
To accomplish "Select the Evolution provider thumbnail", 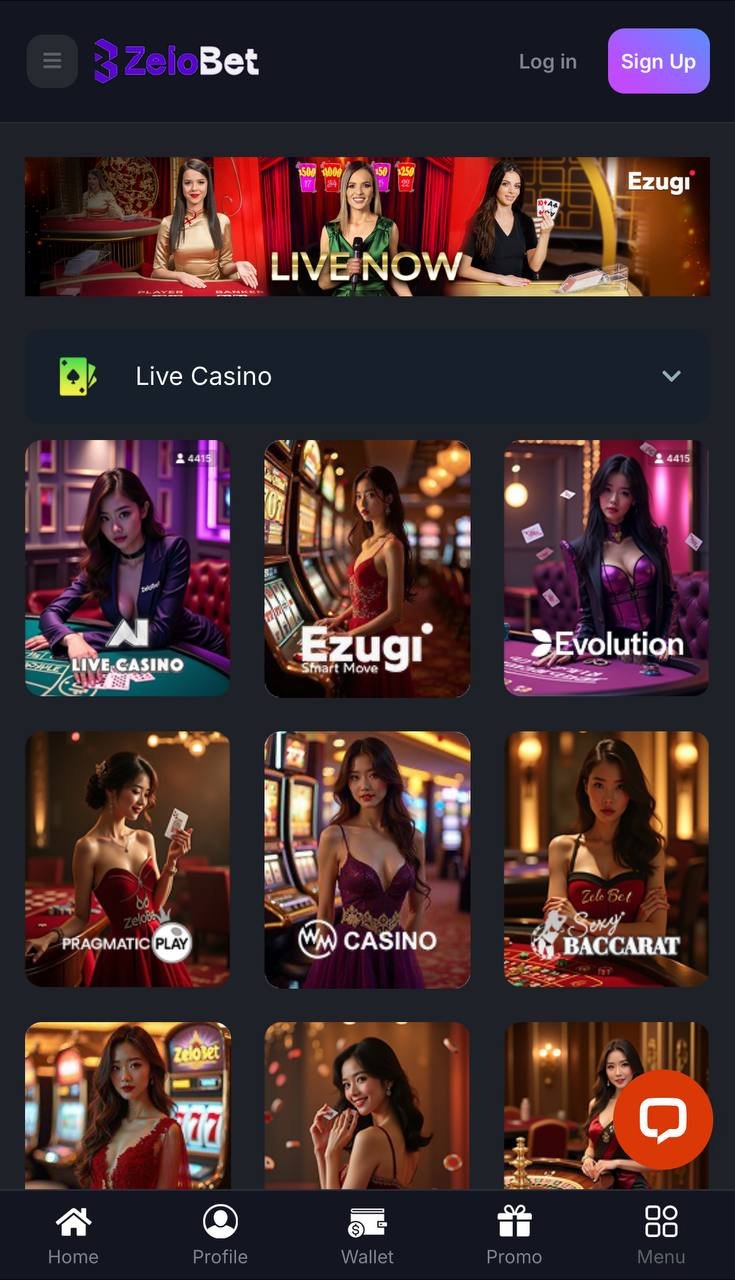I will [606, 567].
